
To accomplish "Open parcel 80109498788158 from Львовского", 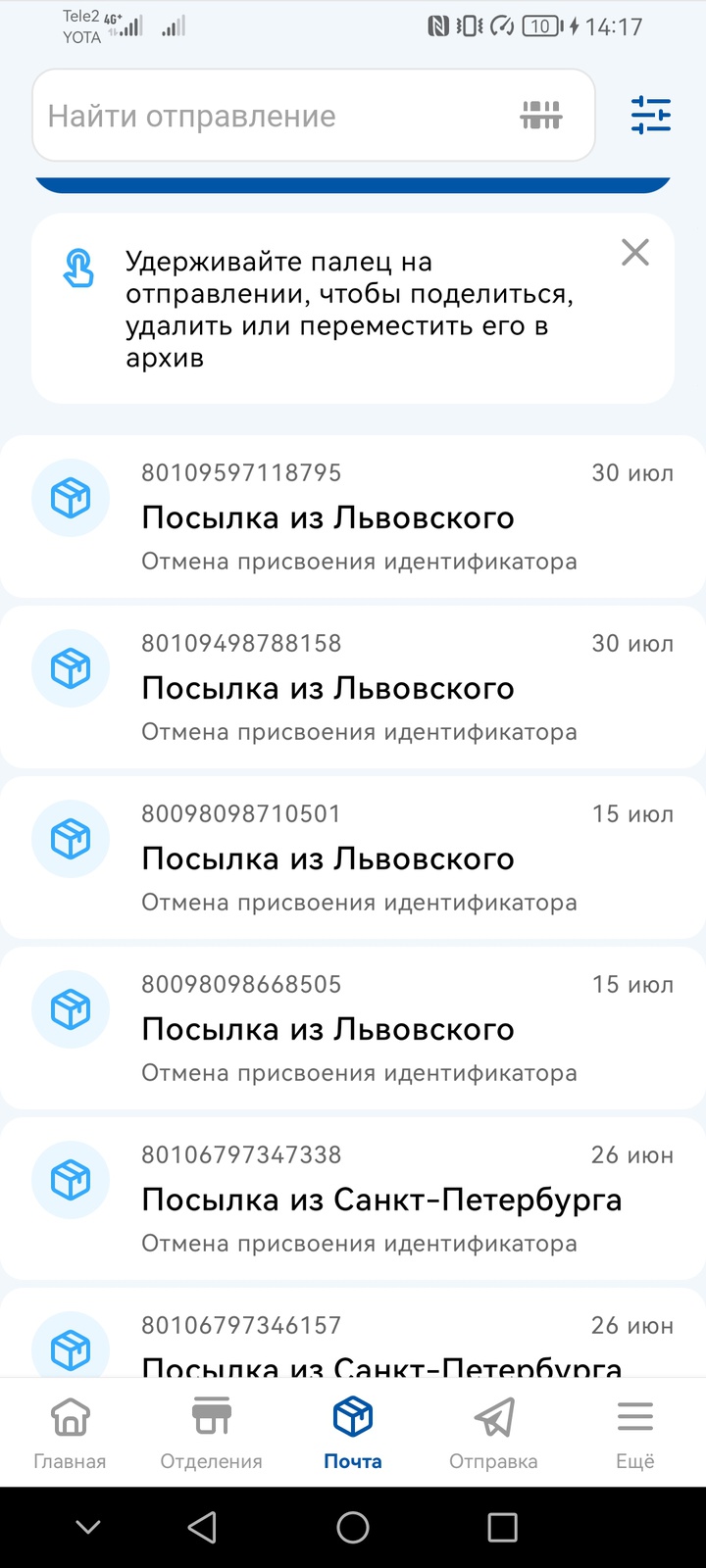I will pos(353,687).
